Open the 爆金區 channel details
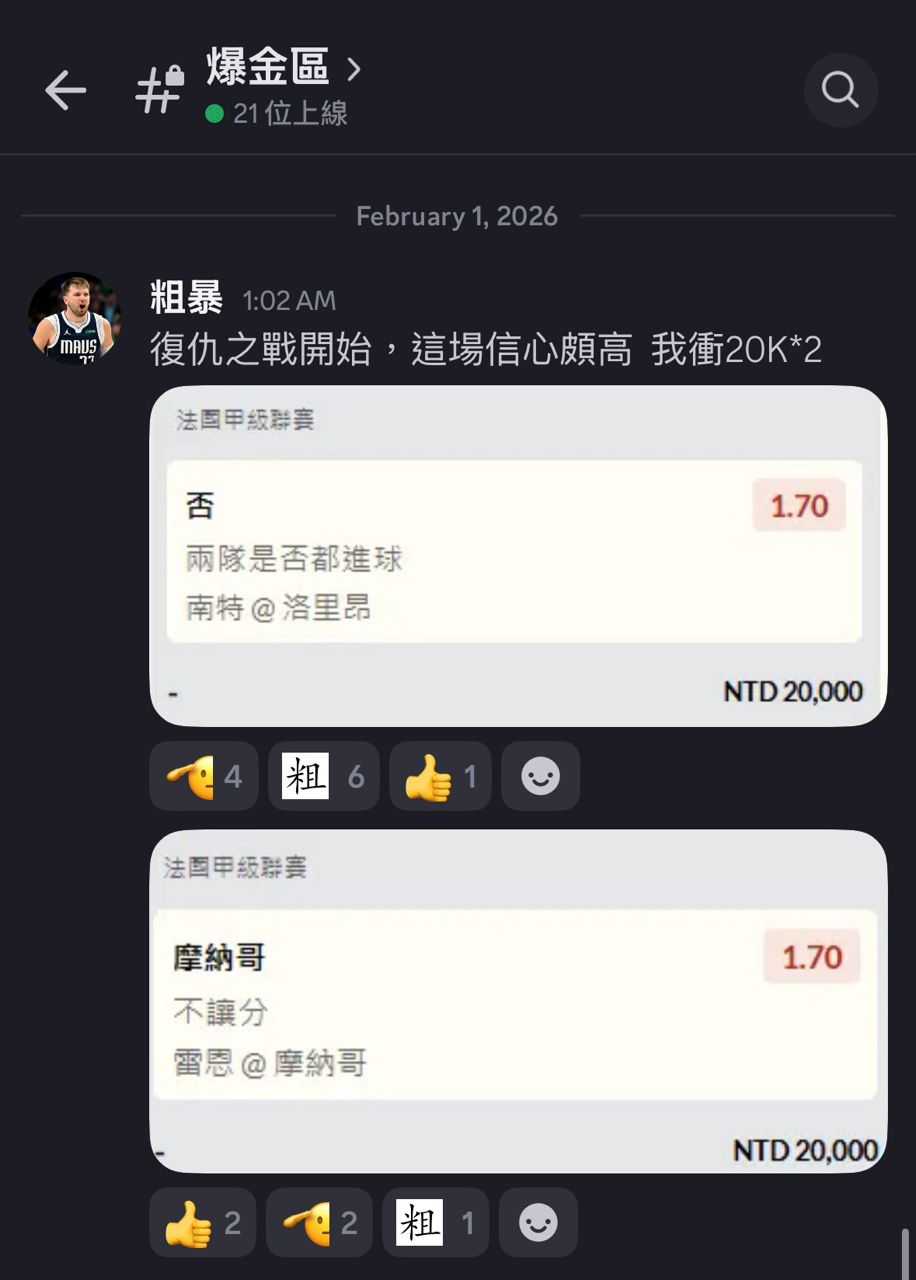The image size is (916, 1280). click(282, 68)
